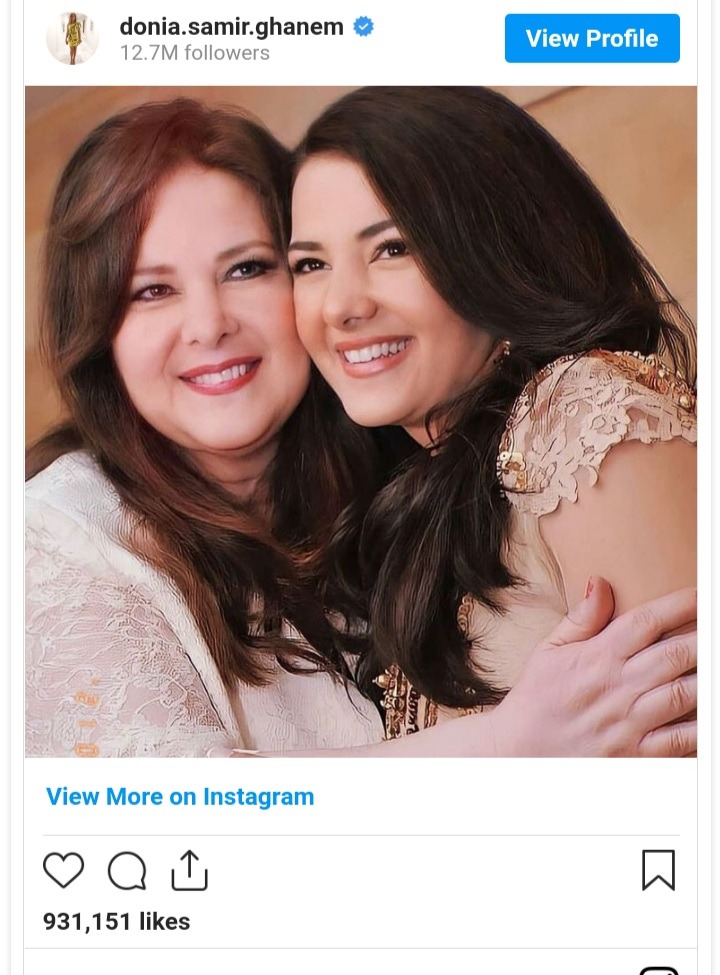This screenshot has height=975, width=720.
Task: Like this post with the heart icon
Action: [x=64, y=870]
